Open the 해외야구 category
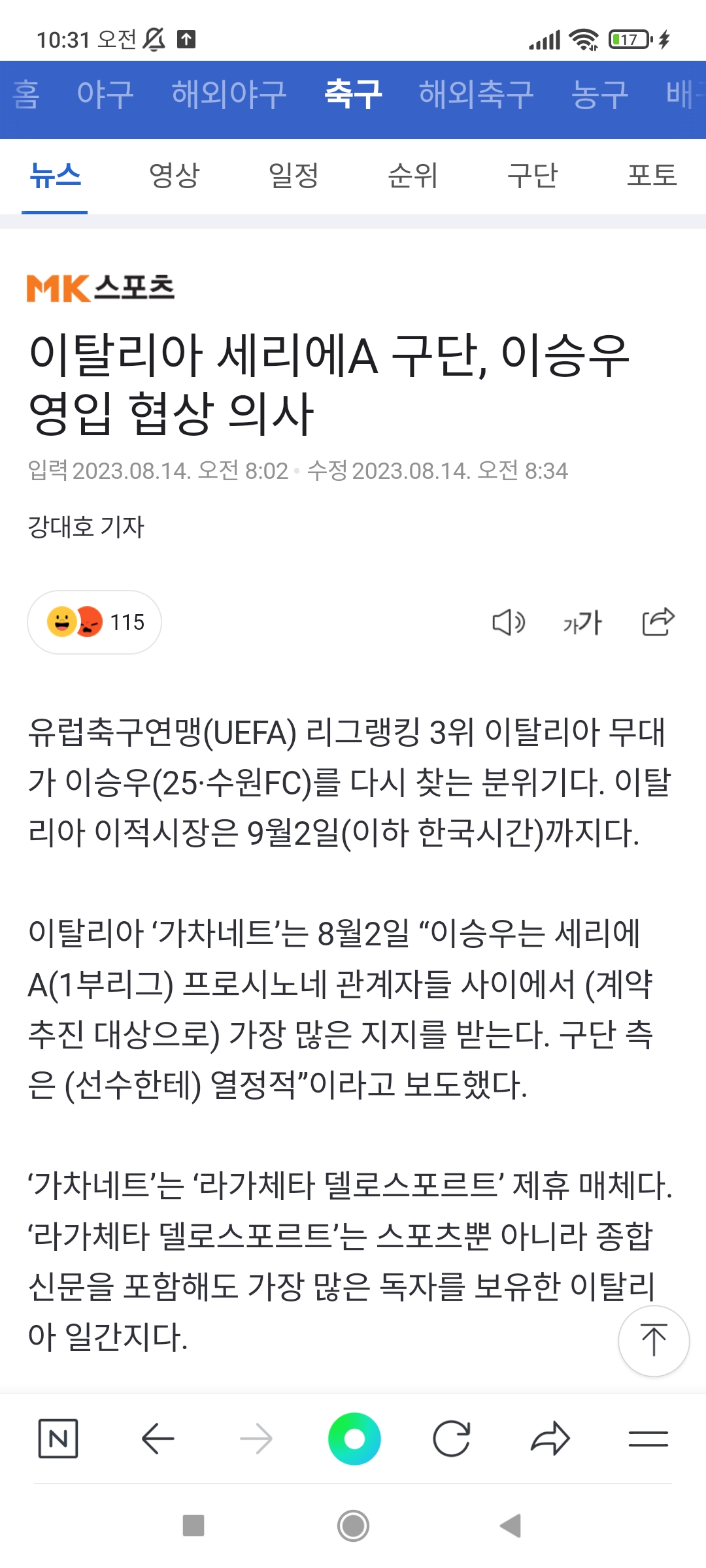Image resolution: width=706 pixels, height=1568 pixels. pyautogui.click(x=229, y=94)
